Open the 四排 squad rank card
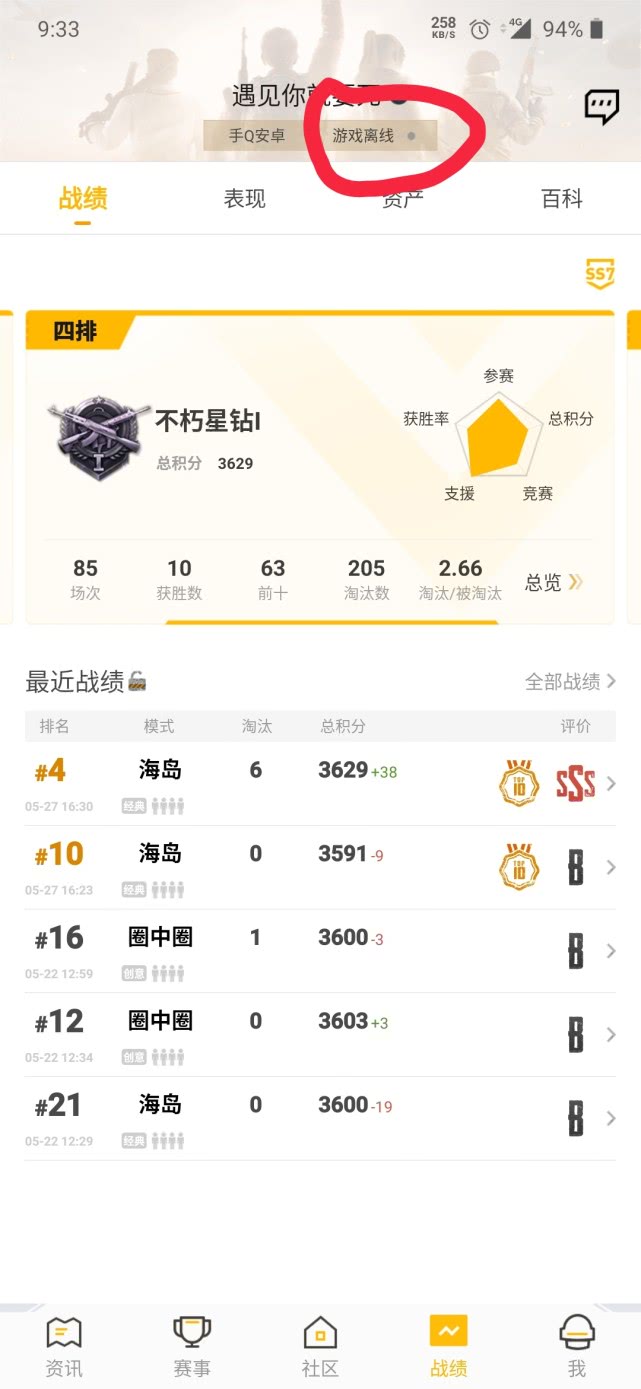 coord(320,440)
